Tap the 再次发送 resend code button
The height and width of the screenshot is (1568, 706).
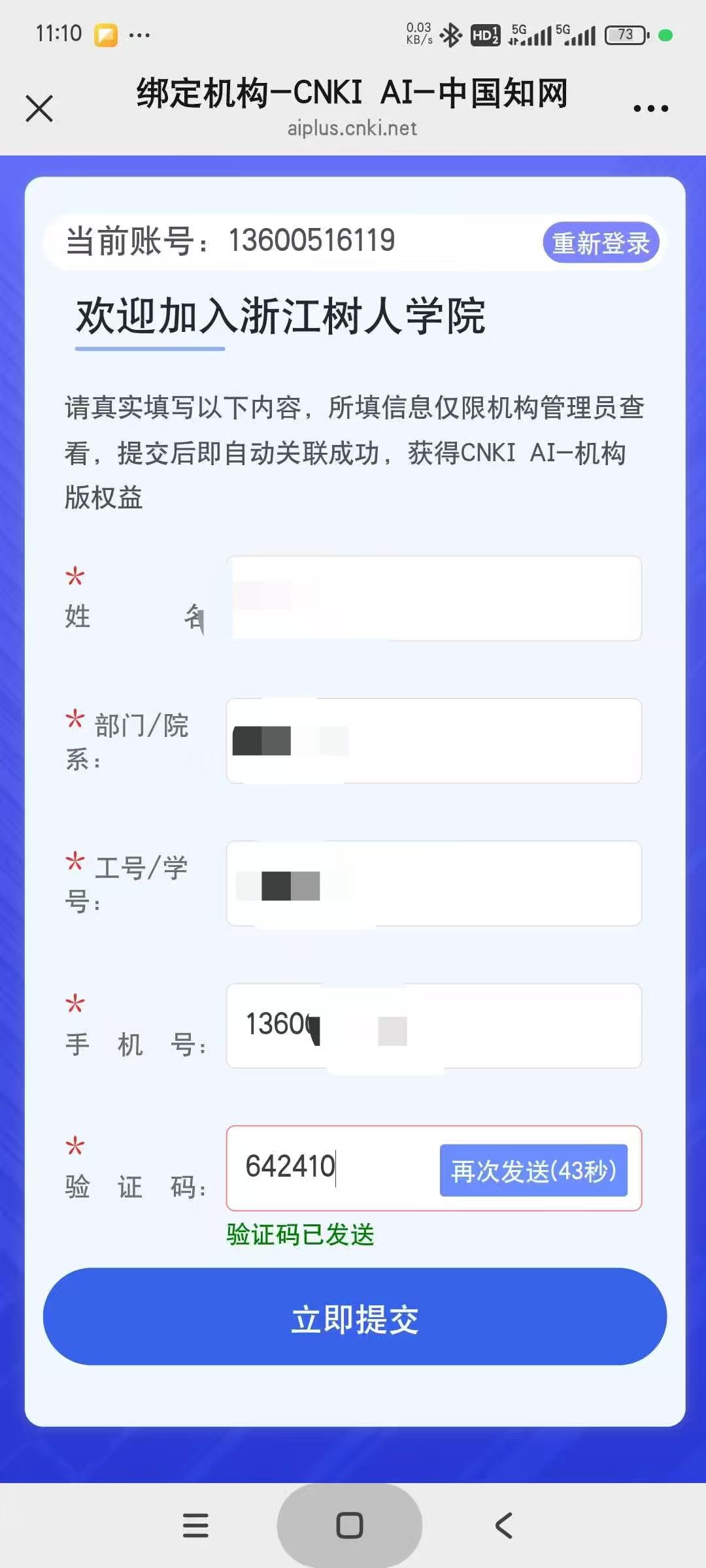coord(533,1170)
